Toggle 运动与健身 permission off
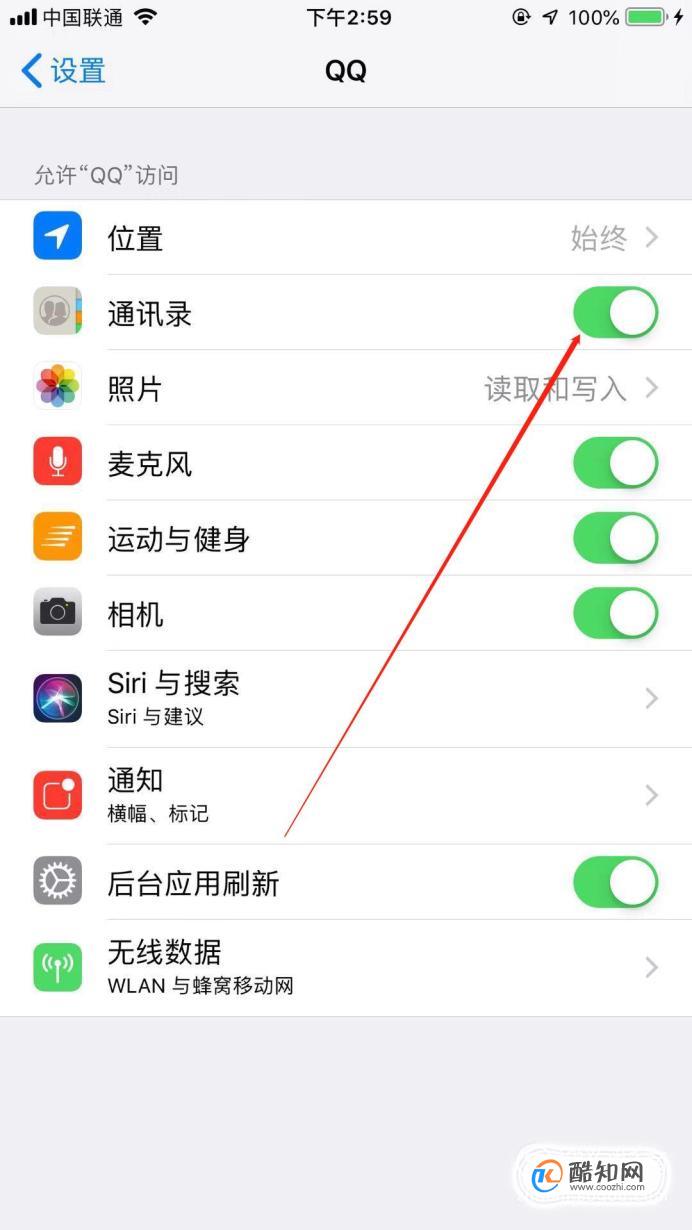Viewport: 692px width, 1230px height. point(615,538)
